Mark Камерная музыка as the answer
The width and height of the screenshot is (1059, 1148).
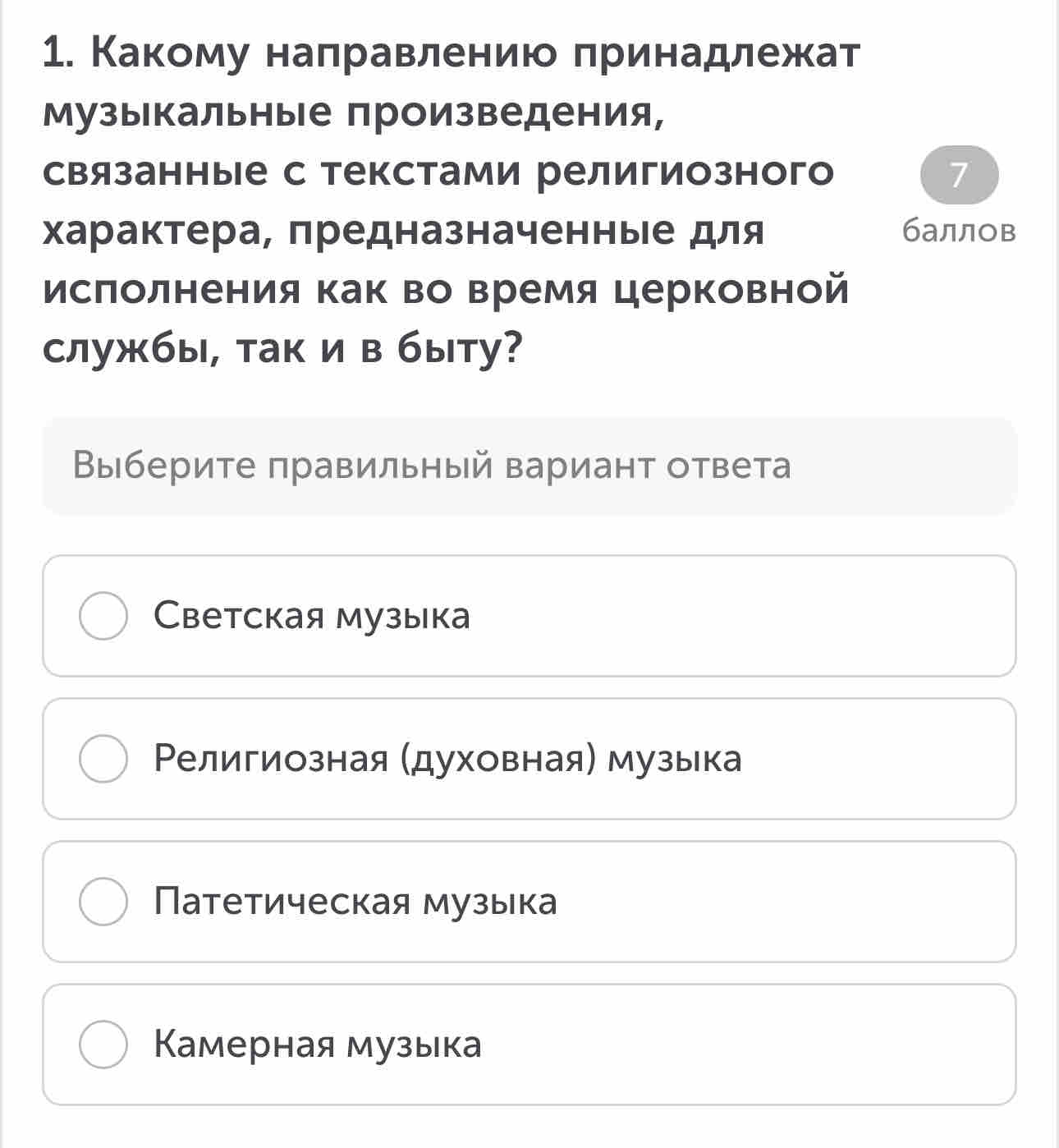click(529, 1045)
